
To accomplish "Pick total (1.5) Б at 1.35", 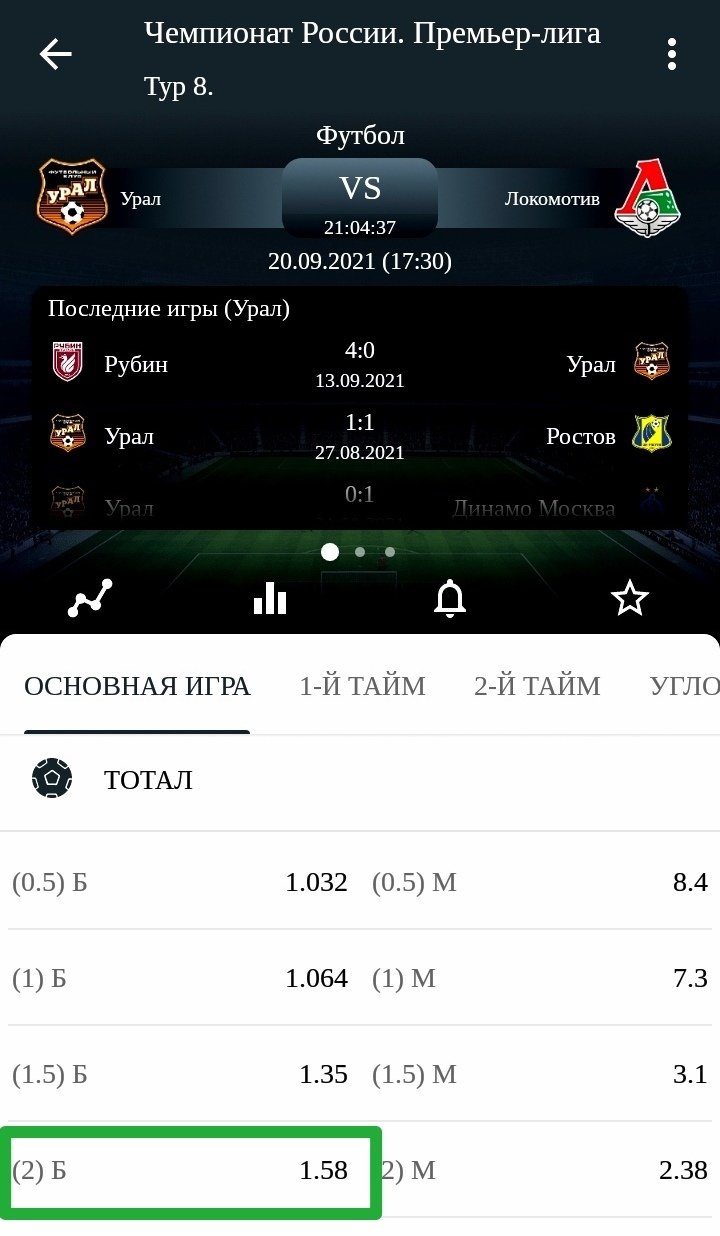I will 180,1074.
